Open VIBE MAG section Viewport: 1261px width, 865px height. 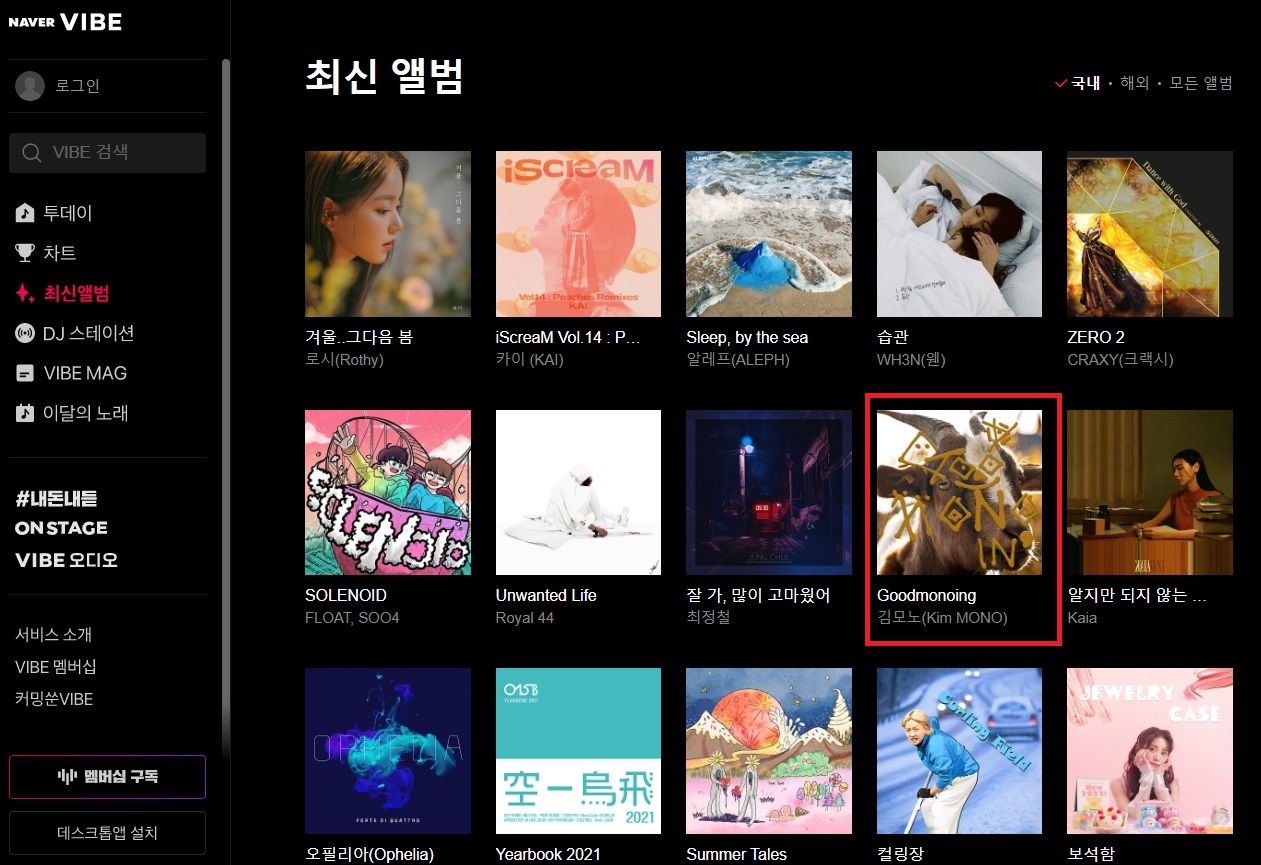(x=84, y=373)
